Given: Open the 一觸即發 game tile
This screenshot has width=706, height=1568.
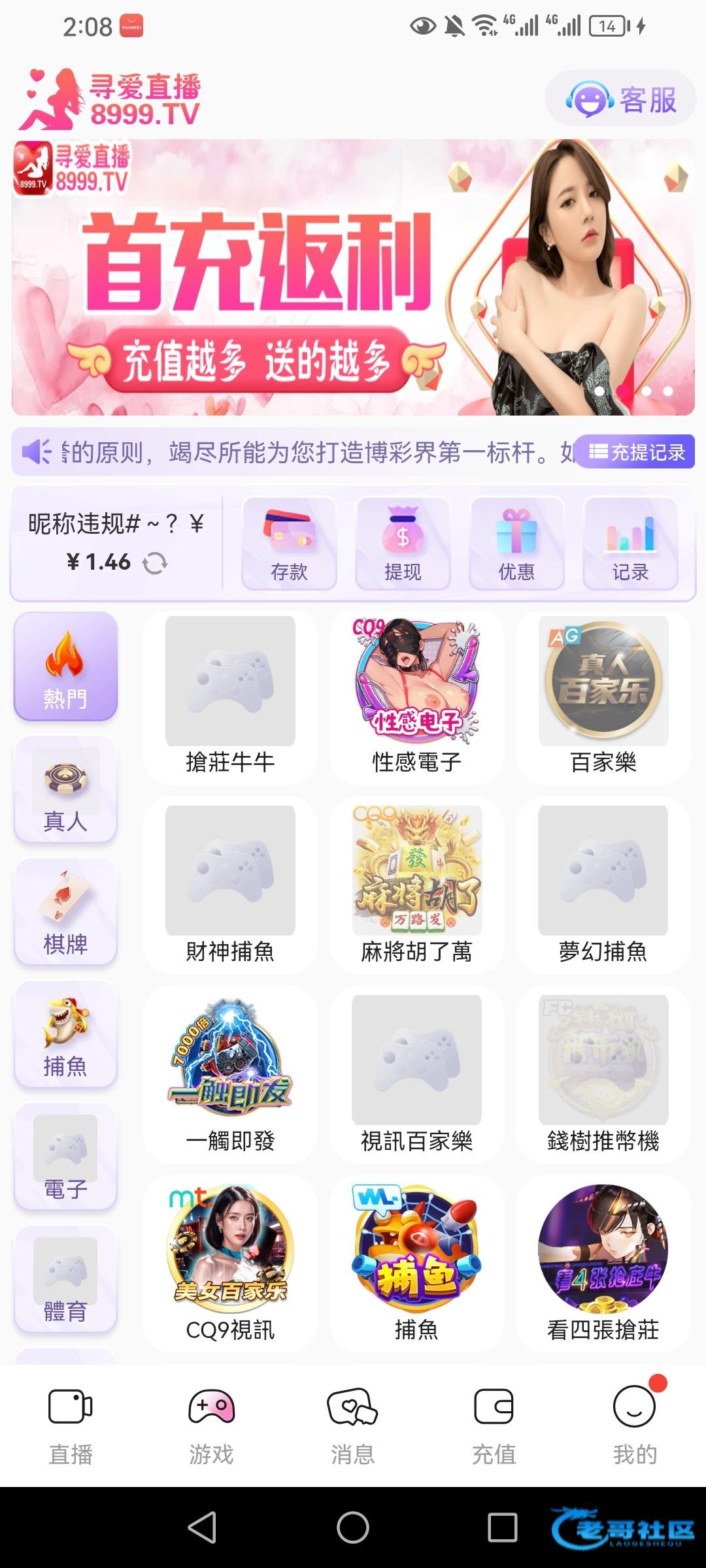Looking at the screenshot, I should [230, 1075].
